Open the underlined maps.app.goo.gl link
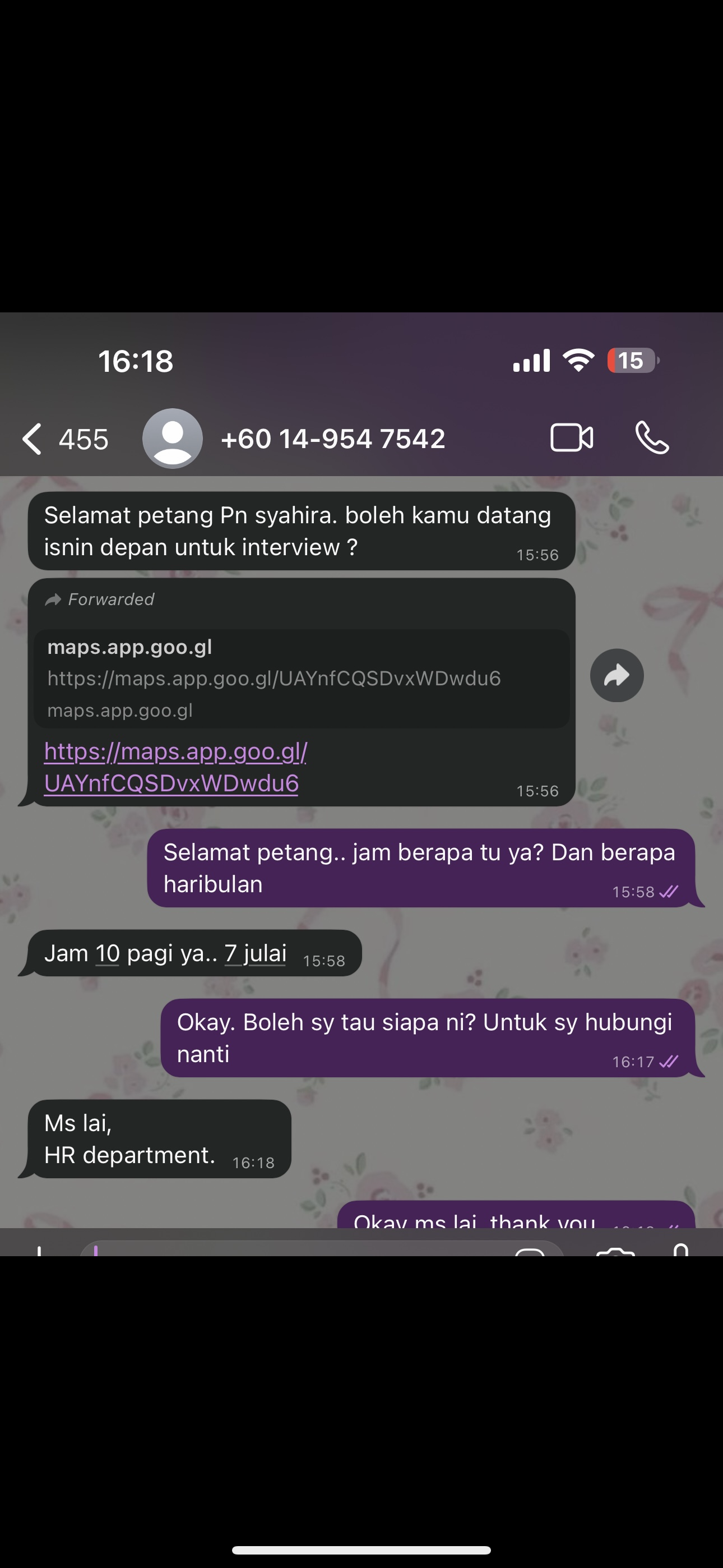 tap(175, 767)
